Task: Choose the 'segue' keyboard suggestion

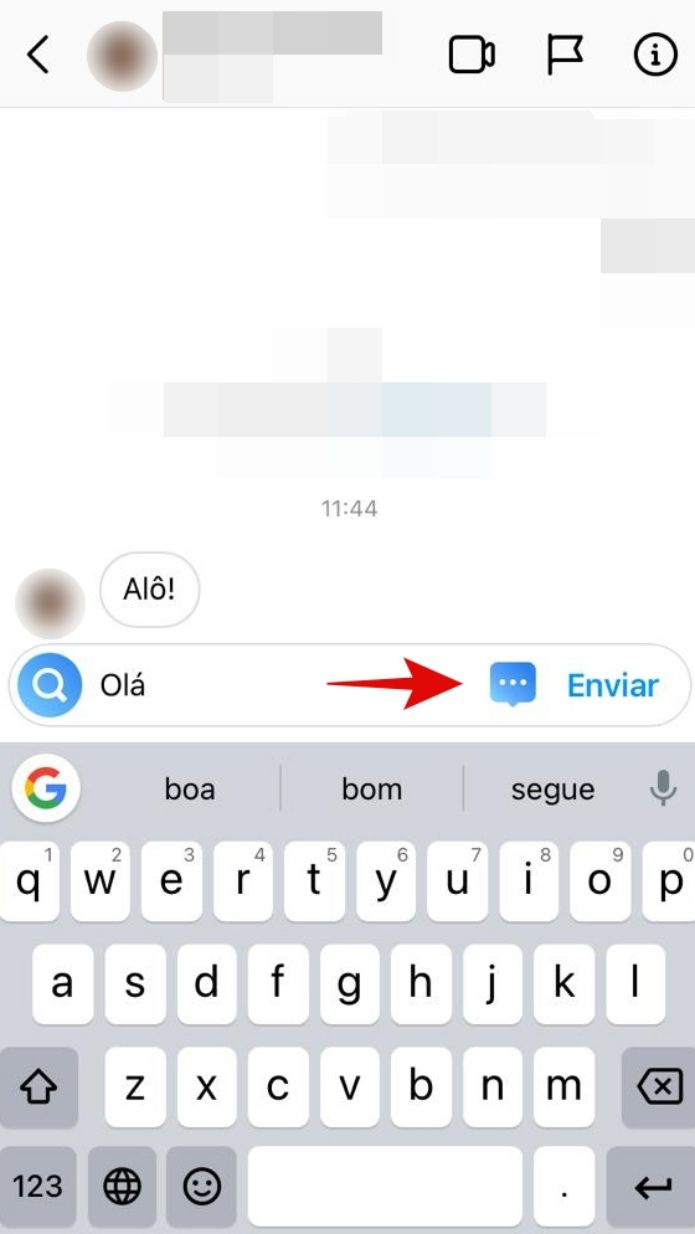Action: point(552,789)
